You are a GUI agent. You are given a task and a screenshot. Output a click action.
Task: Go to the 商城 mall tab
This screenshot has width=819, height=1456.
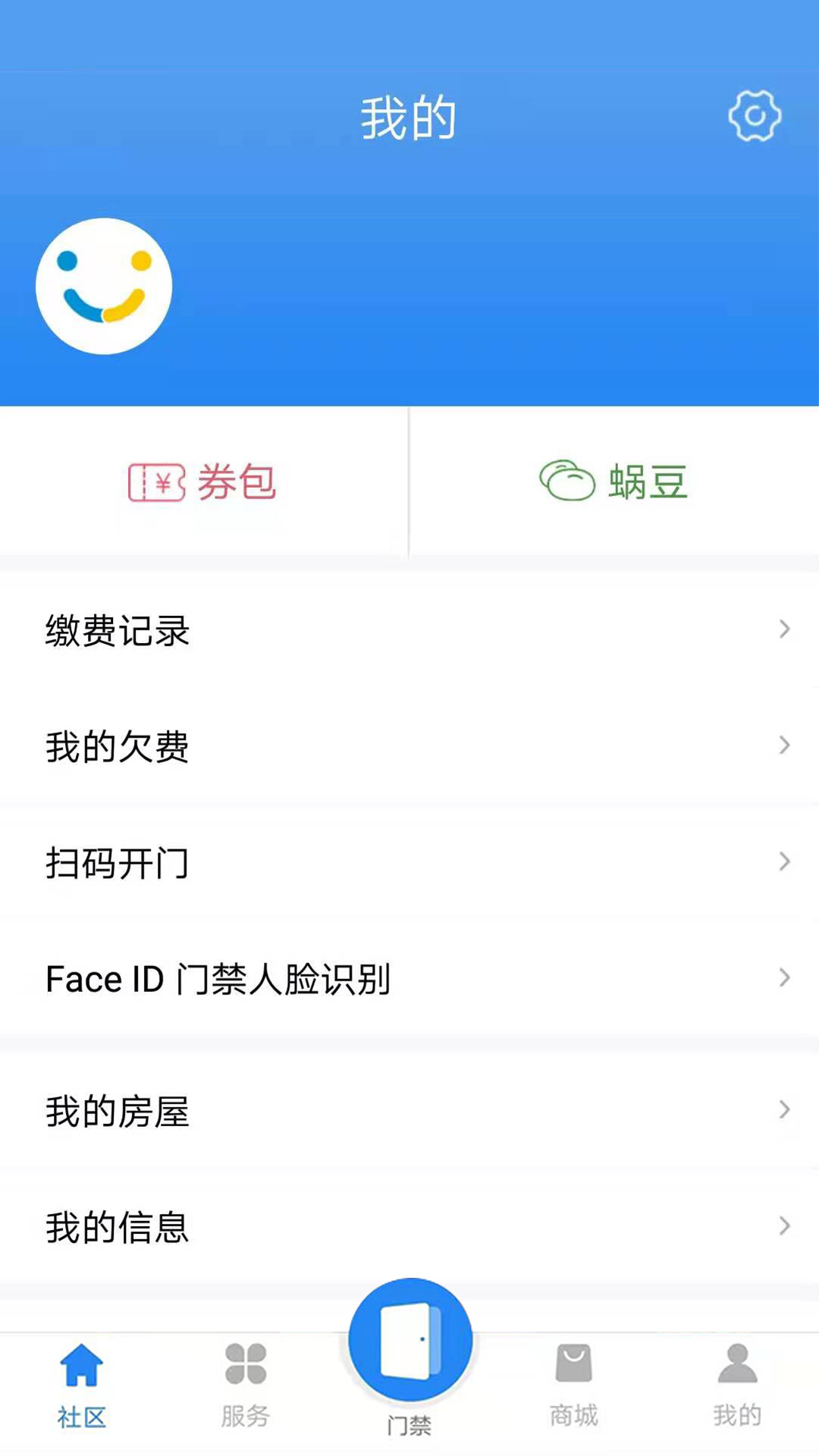573,1385
